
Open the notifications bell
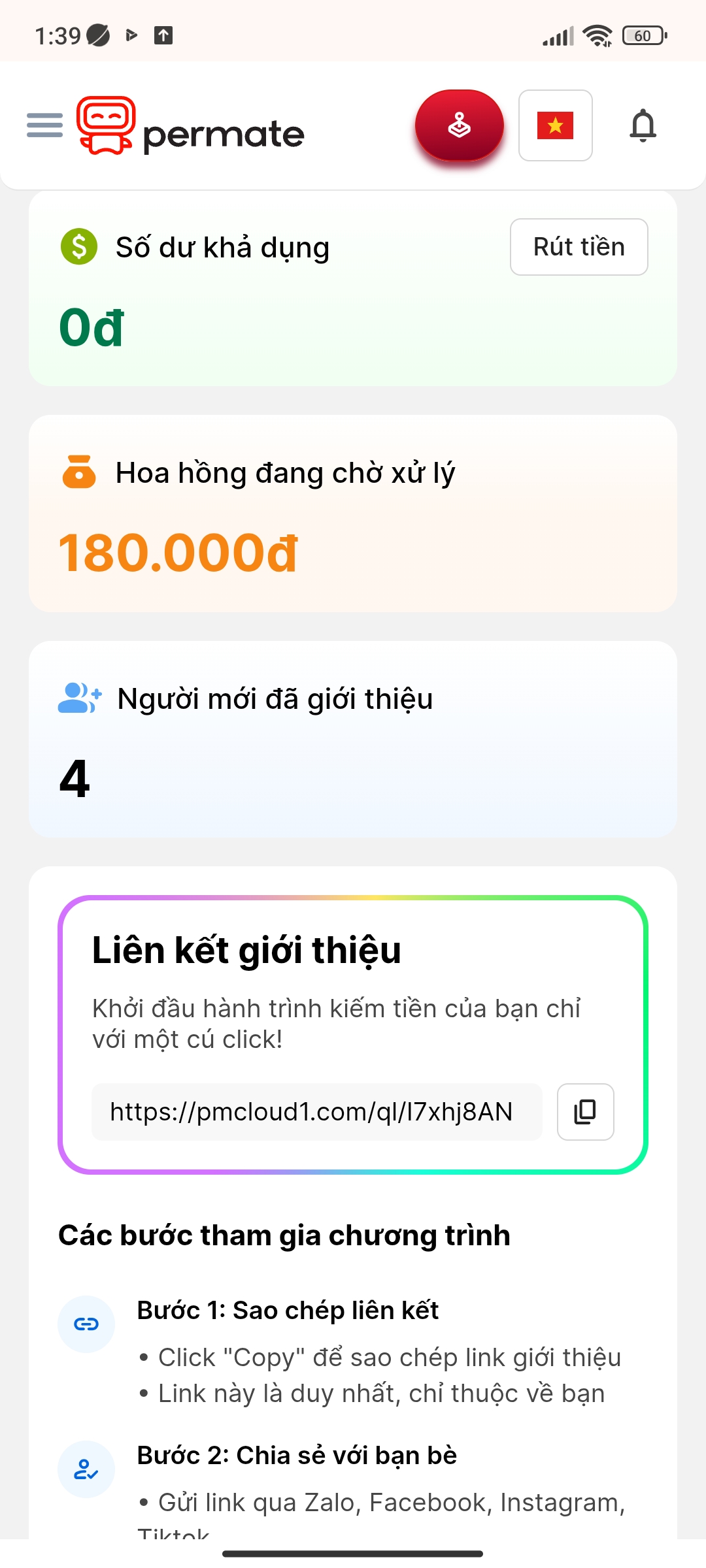[643, 125]
